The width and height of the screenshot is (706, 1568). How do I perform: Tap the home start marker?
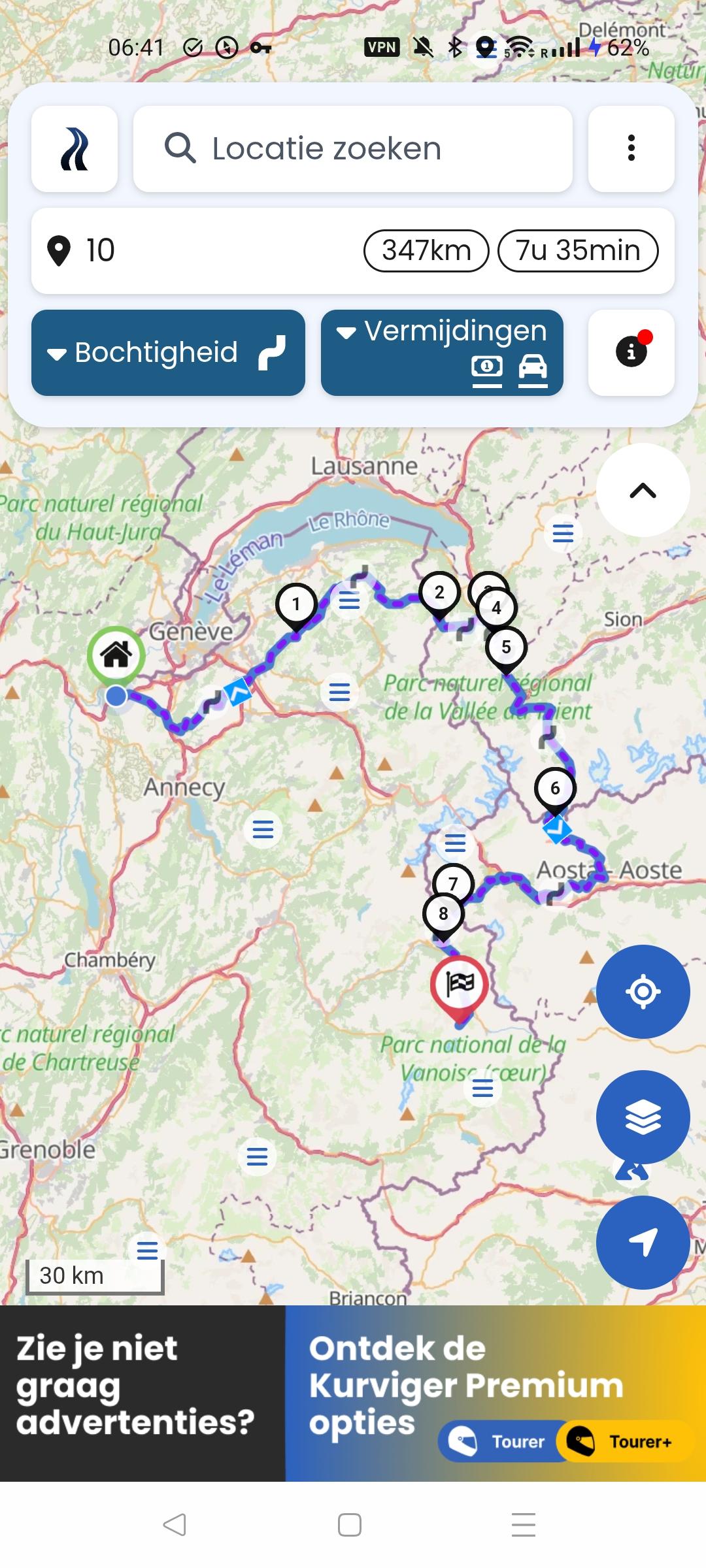pyautogui.click(x=116, y=655)
